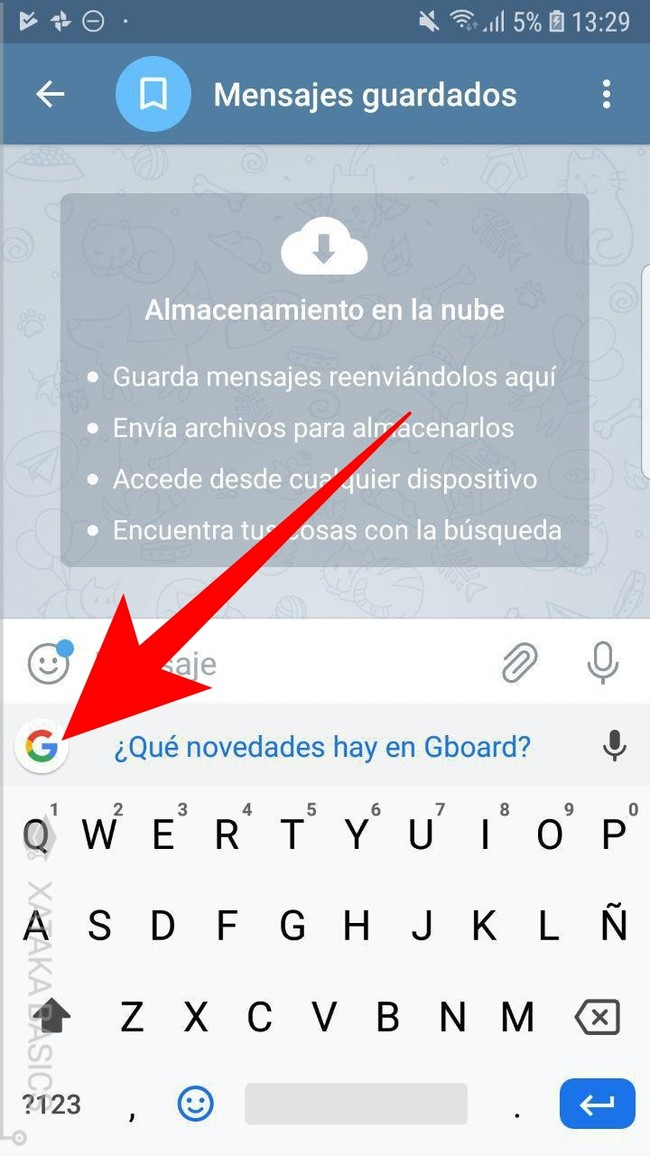Type the letter Q key
The width and height of the screenshot is (650, 1156).
[36, 835]
